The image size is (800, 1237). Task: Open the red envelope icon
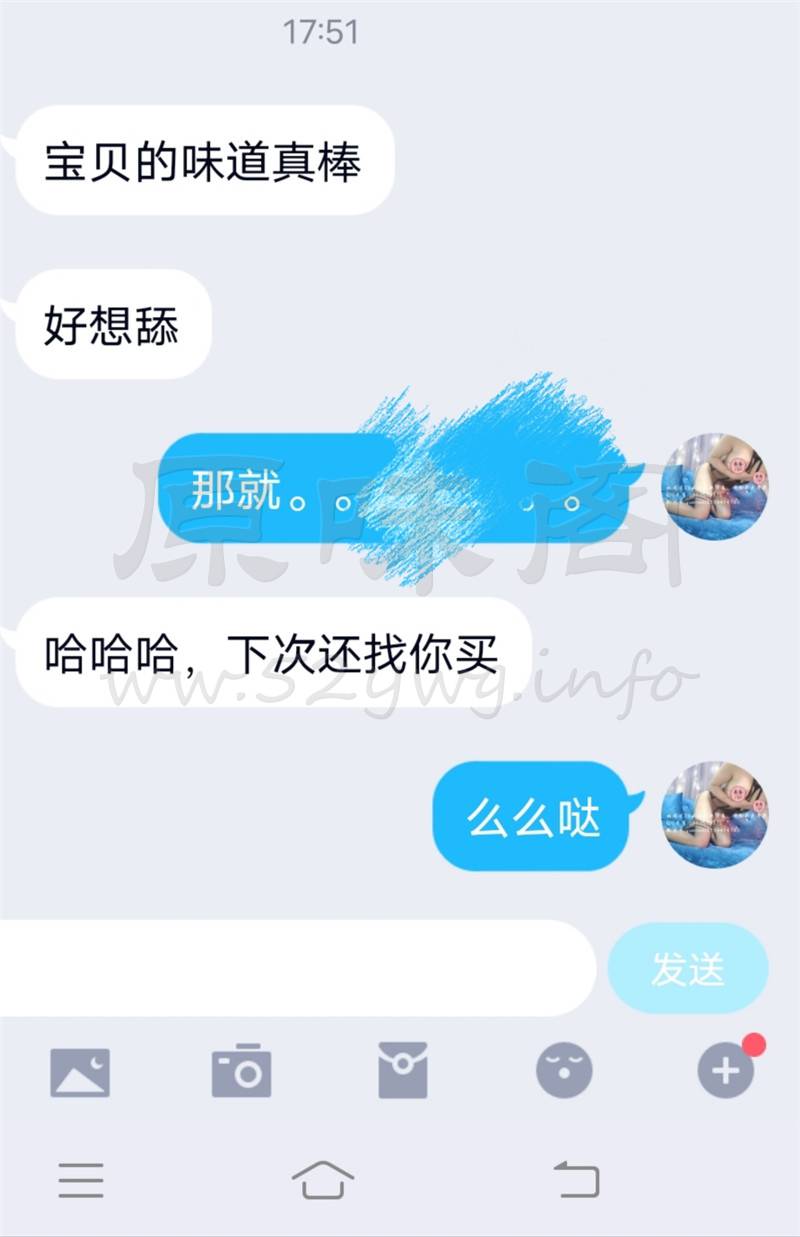[x=403, y=1070]
